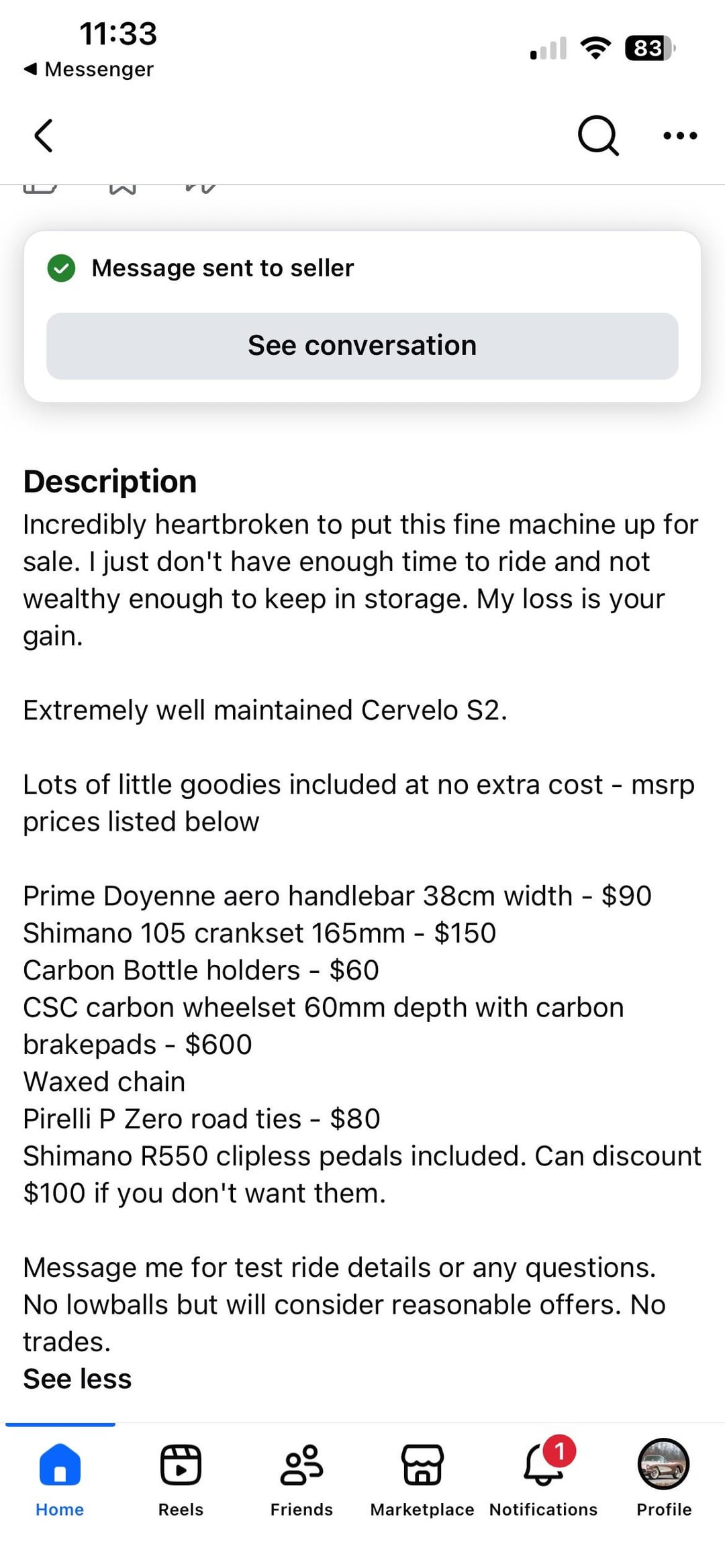Collapse the description with See less
The image size is (725, 1568).
(x=77, y=1379)
